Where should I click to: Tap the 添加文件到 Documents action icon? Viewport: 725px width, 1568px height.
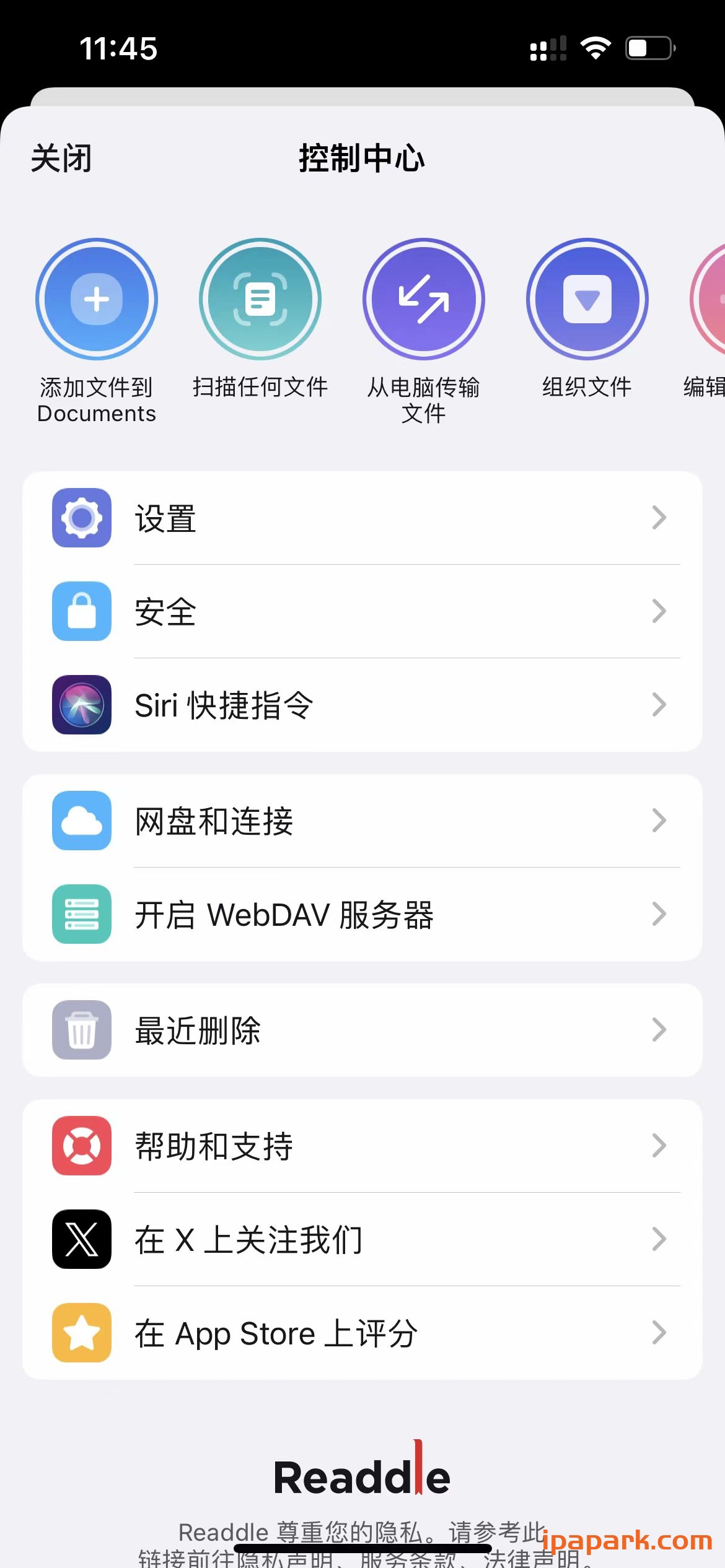point(97,299)
